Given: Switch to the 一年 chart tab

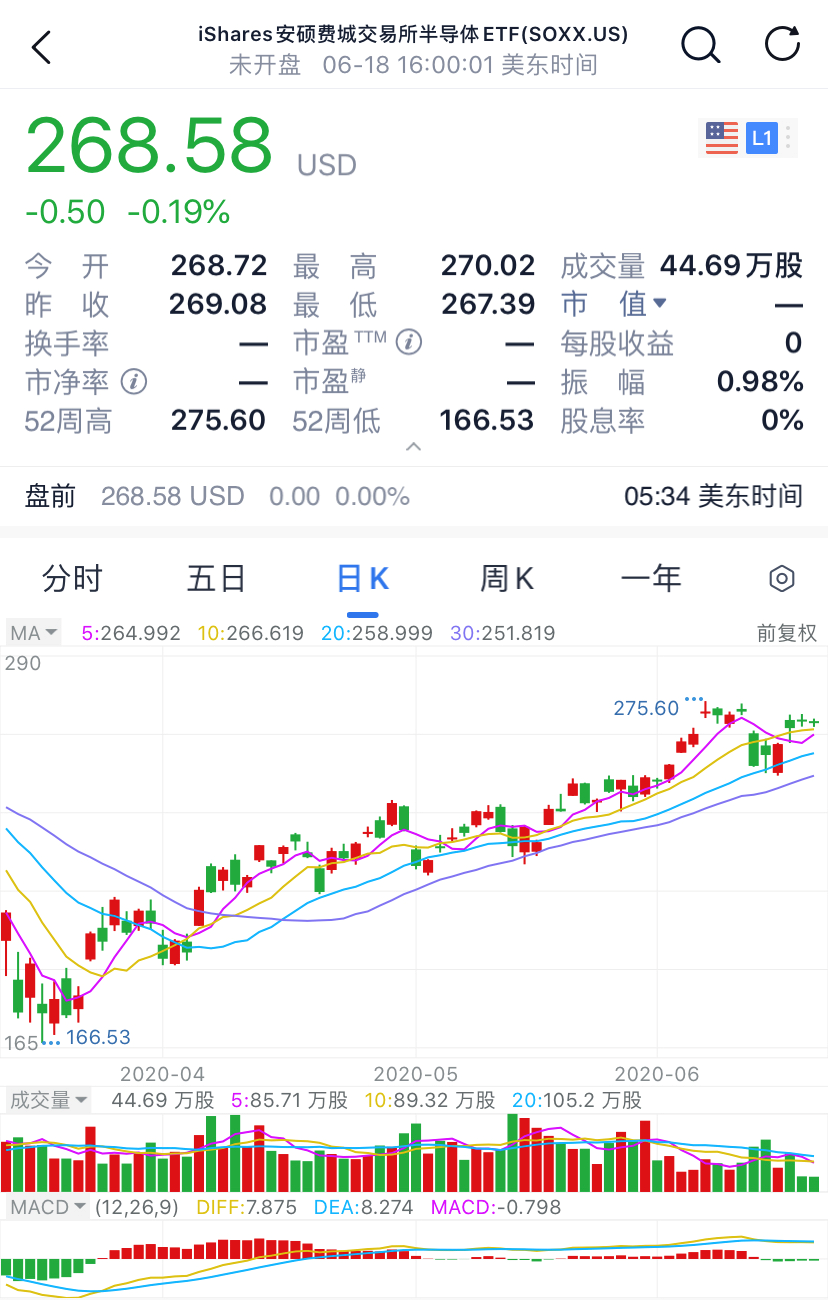Looking at the screenshot, I should pyautogui.click(x=651, y=578).
